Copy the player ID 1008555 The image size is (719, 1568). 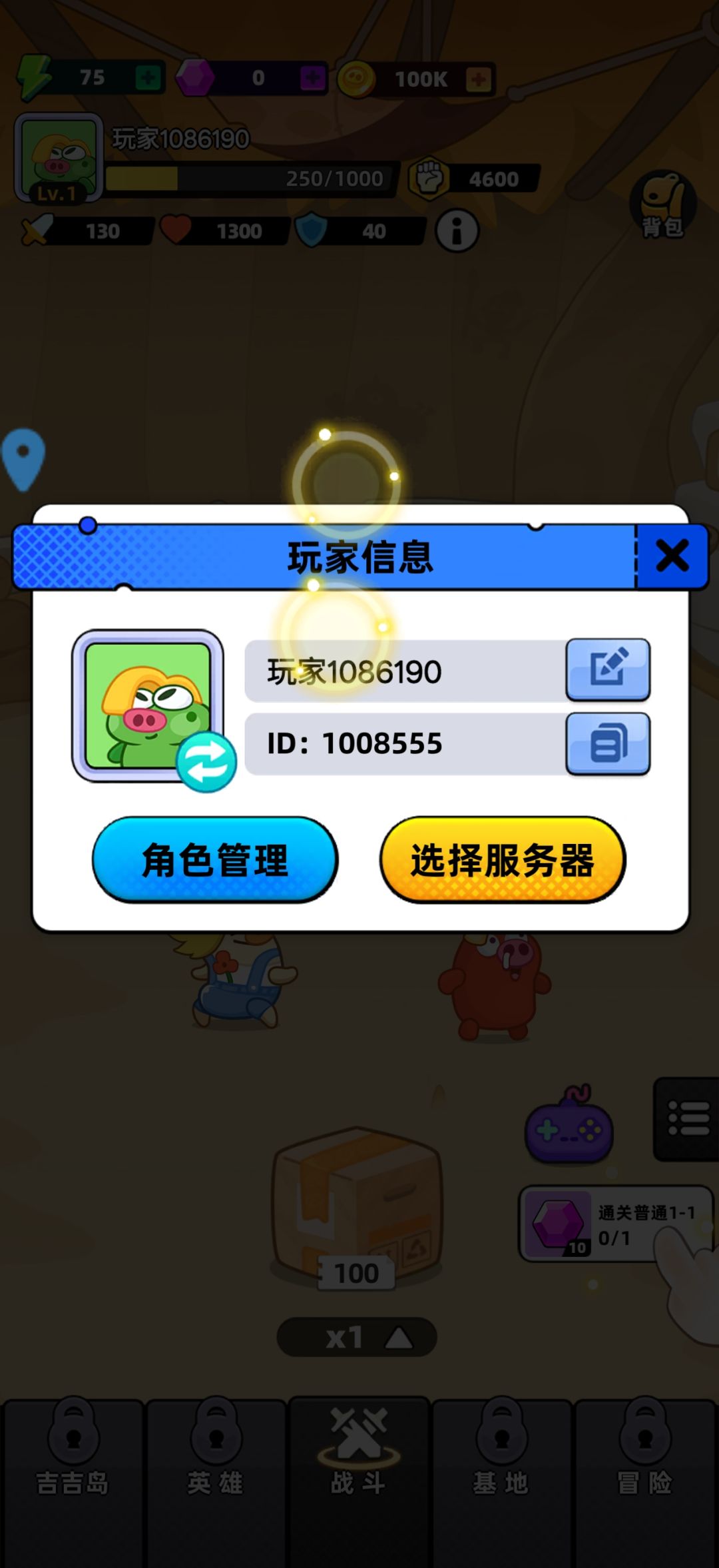coord(608,743)
